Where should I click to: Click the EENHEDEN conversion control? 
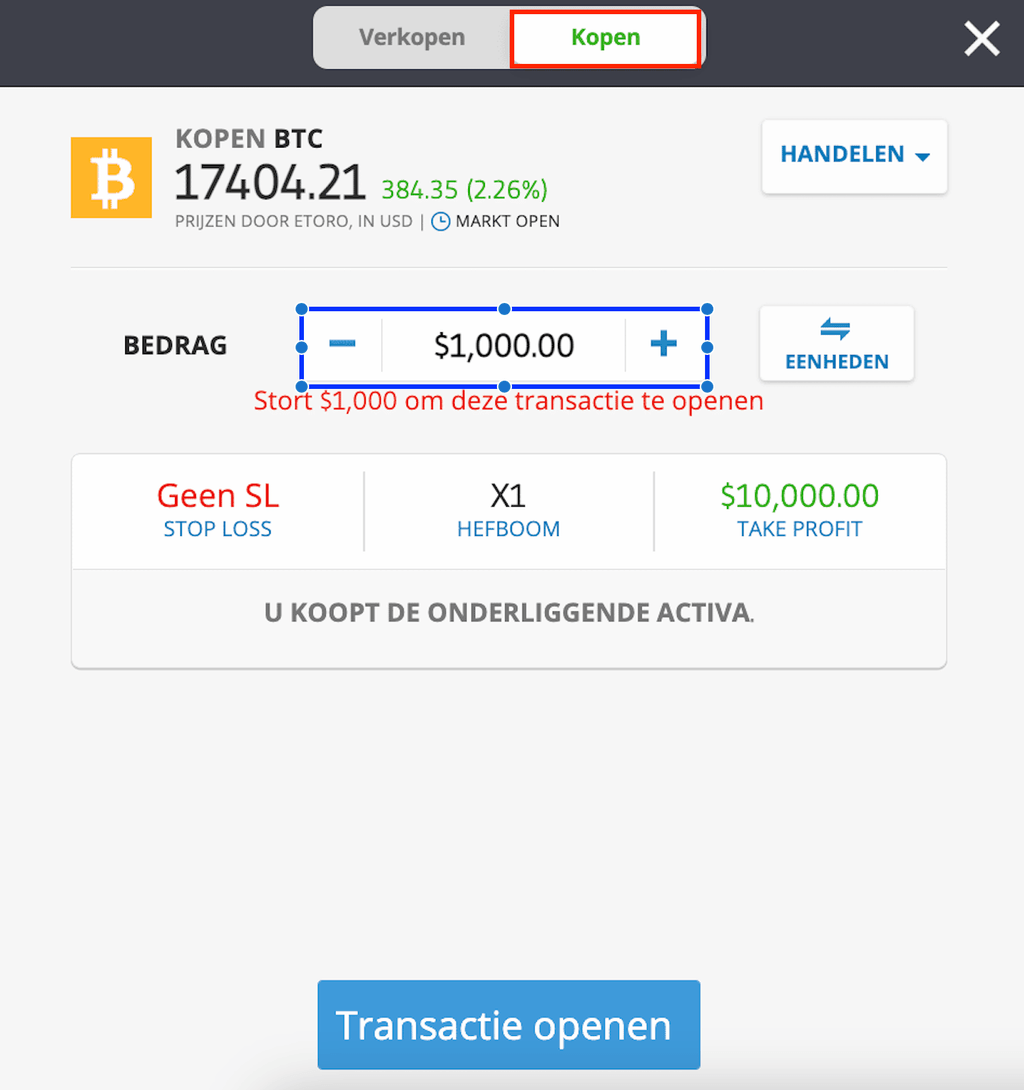click(836, 343)
